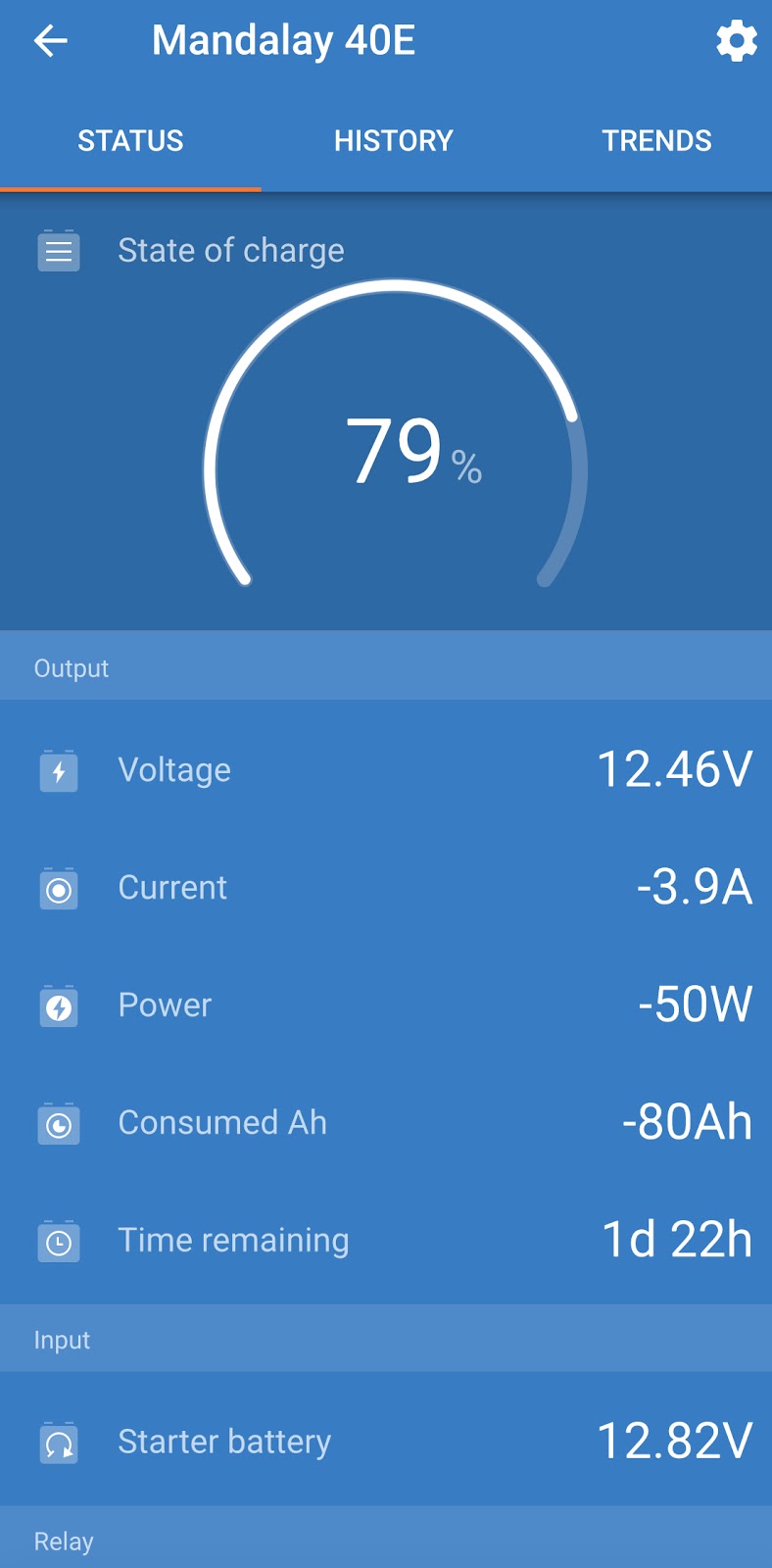Select the Status tab

point(130,141)
